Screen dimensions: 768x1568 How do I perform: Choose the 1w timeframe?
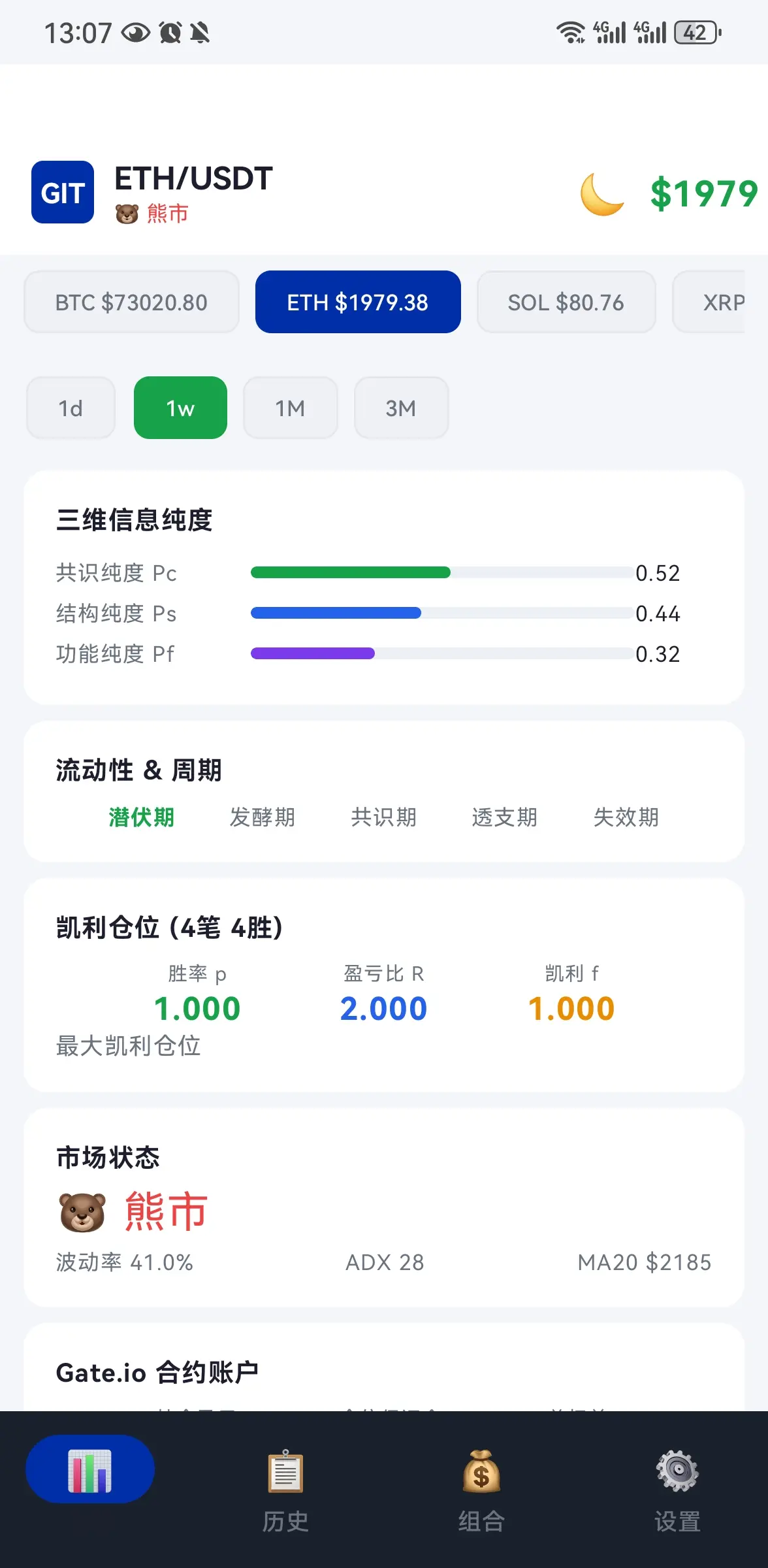point(180,408)
